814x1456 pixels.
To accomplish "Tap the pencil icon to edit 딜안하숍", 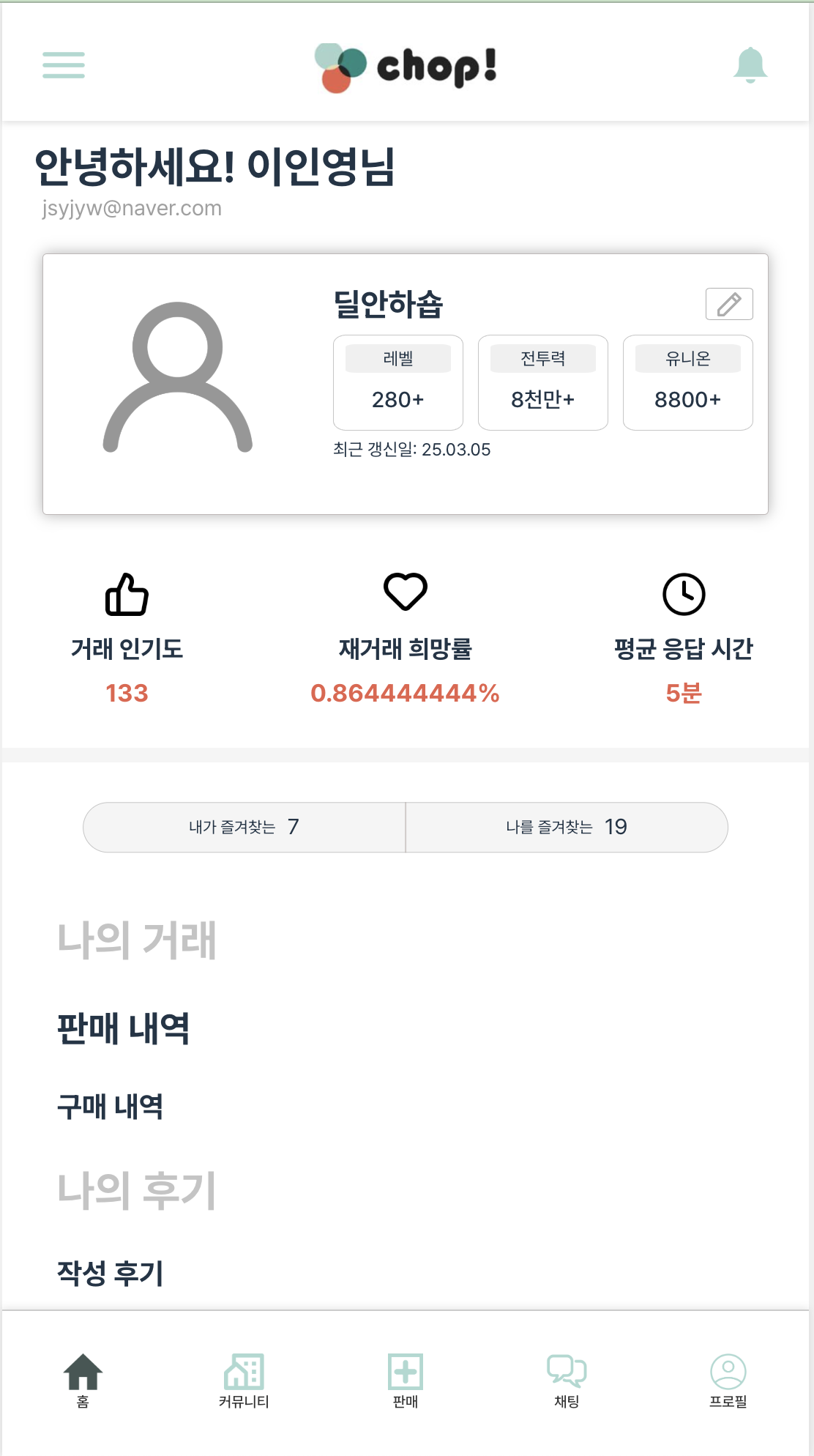I will coord(728,304).
